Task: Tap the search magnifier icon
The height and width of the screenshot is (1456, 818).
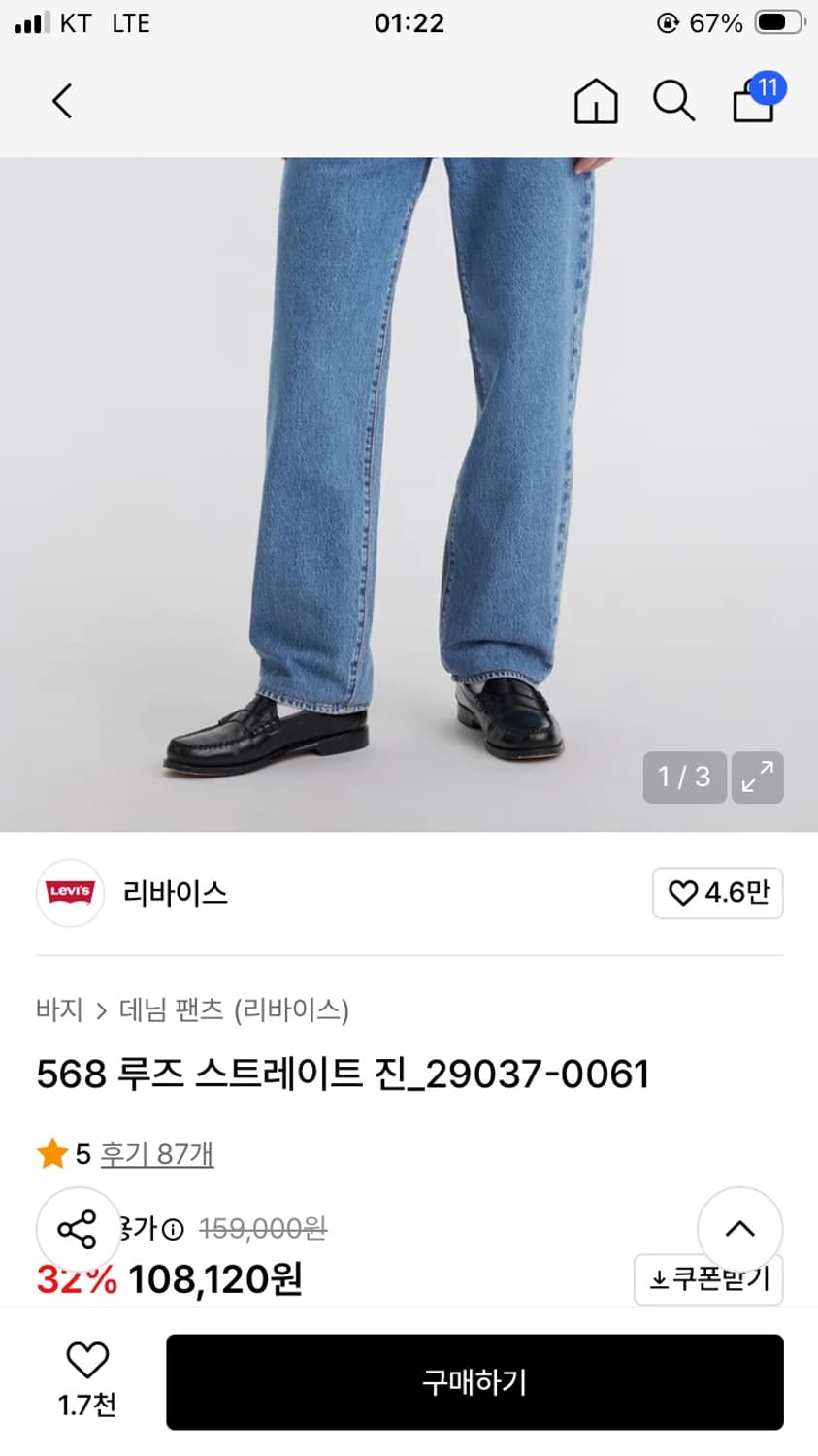Action: tap(672, 100)
